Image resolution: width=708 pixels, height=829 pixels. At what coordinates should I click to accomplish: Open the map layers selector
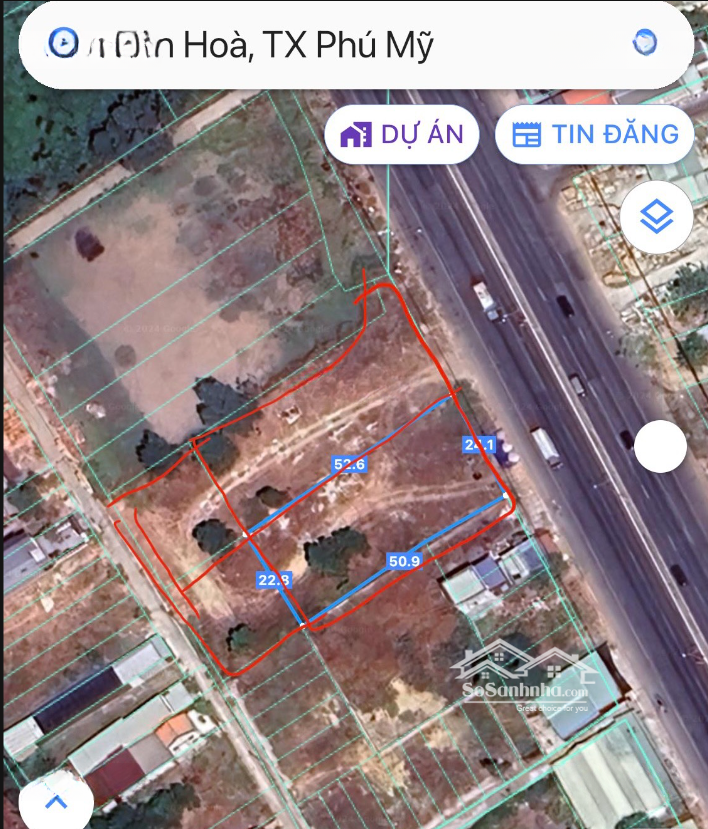(x=656, y=217)
